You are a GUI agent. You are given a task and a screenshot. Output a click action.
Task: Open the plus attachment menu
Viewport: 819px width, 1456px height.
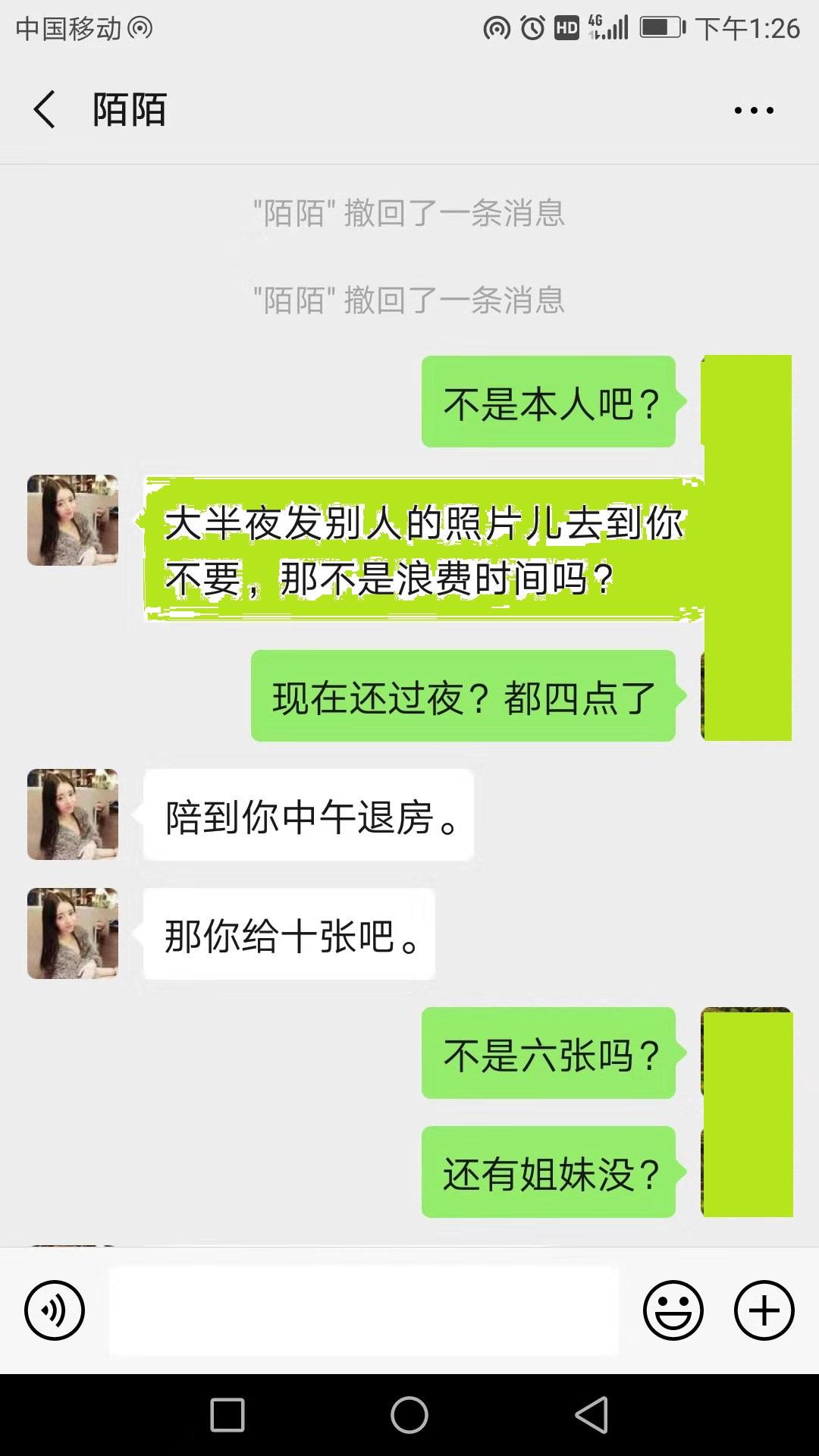[x=764, y=1310]
